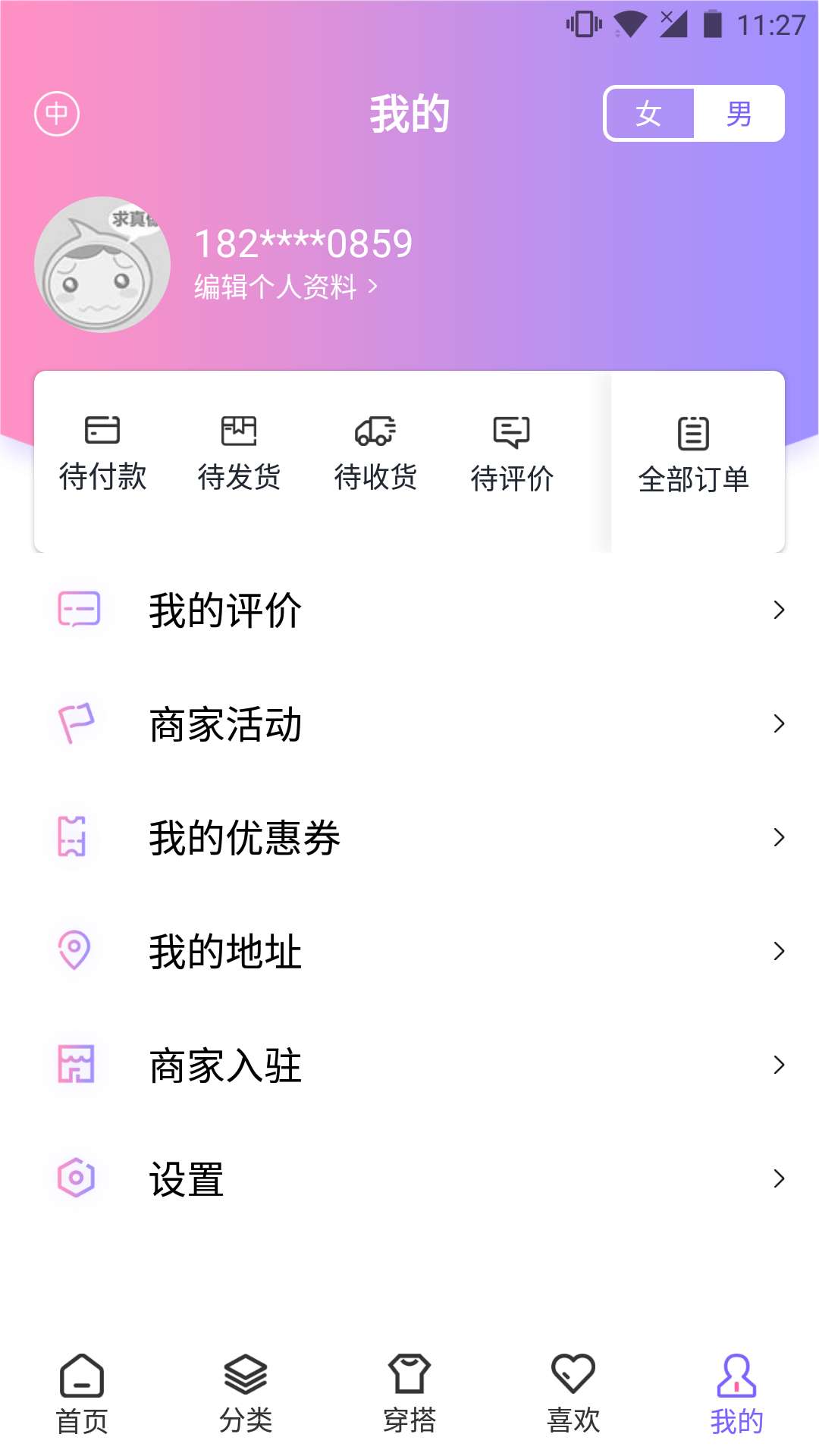Go to 商家活动

(x=409, y=723)
